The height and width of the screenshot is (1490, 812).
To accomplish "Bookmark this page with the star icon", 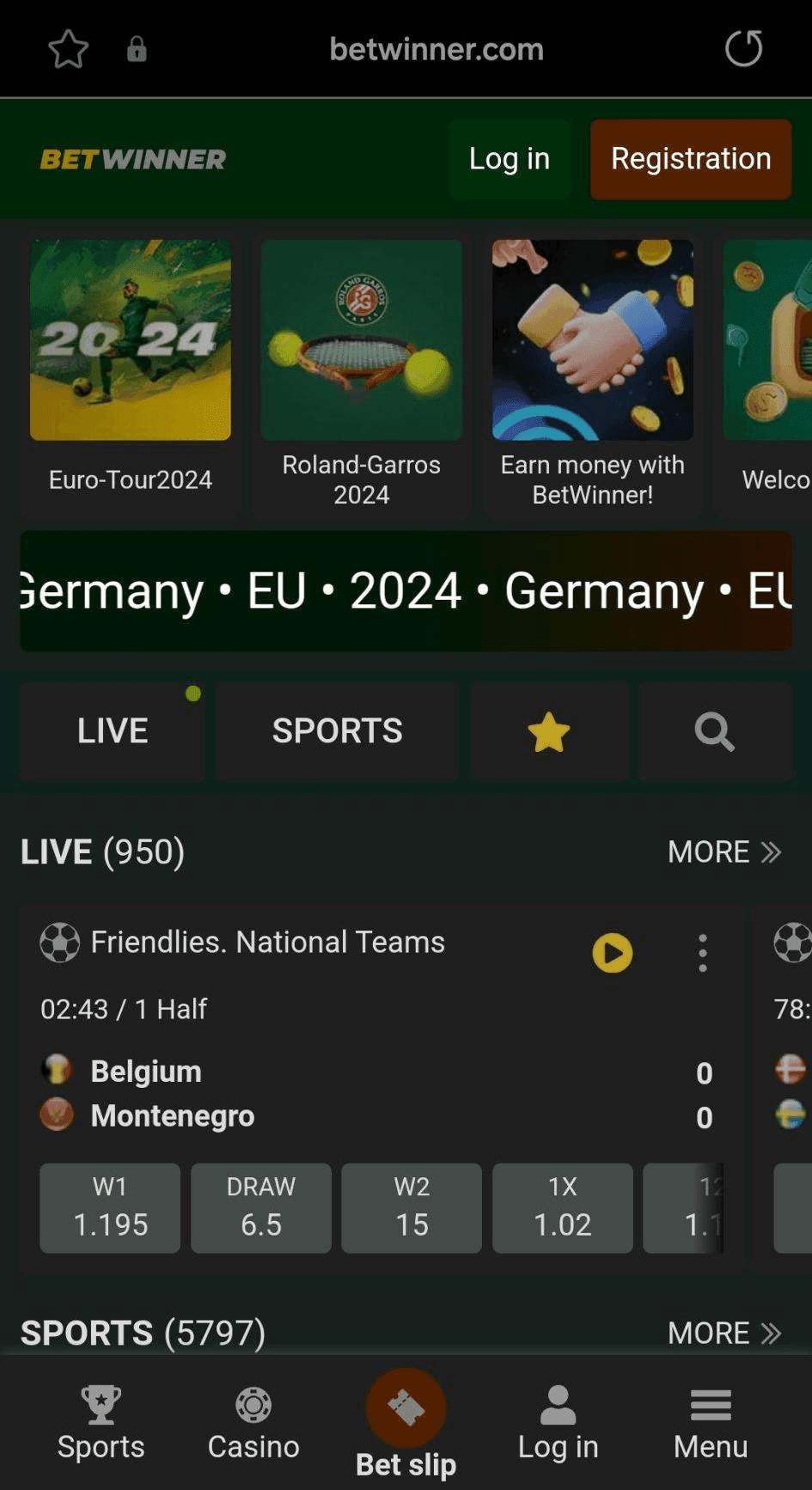I will pos(68,49).
